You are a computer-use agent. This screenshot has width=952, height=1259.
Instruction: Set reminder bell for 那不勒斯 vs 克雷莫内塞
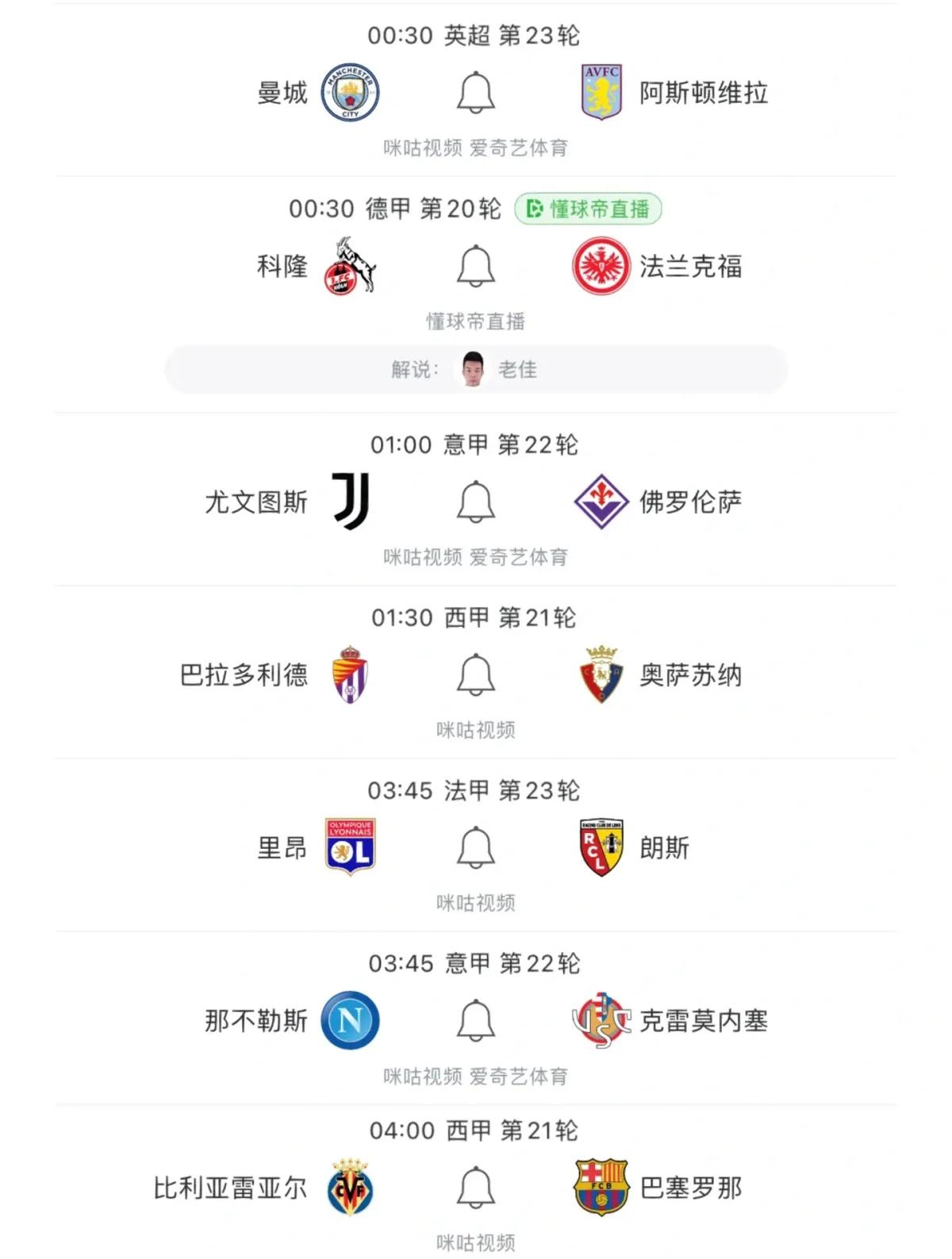pos(476,1020)
